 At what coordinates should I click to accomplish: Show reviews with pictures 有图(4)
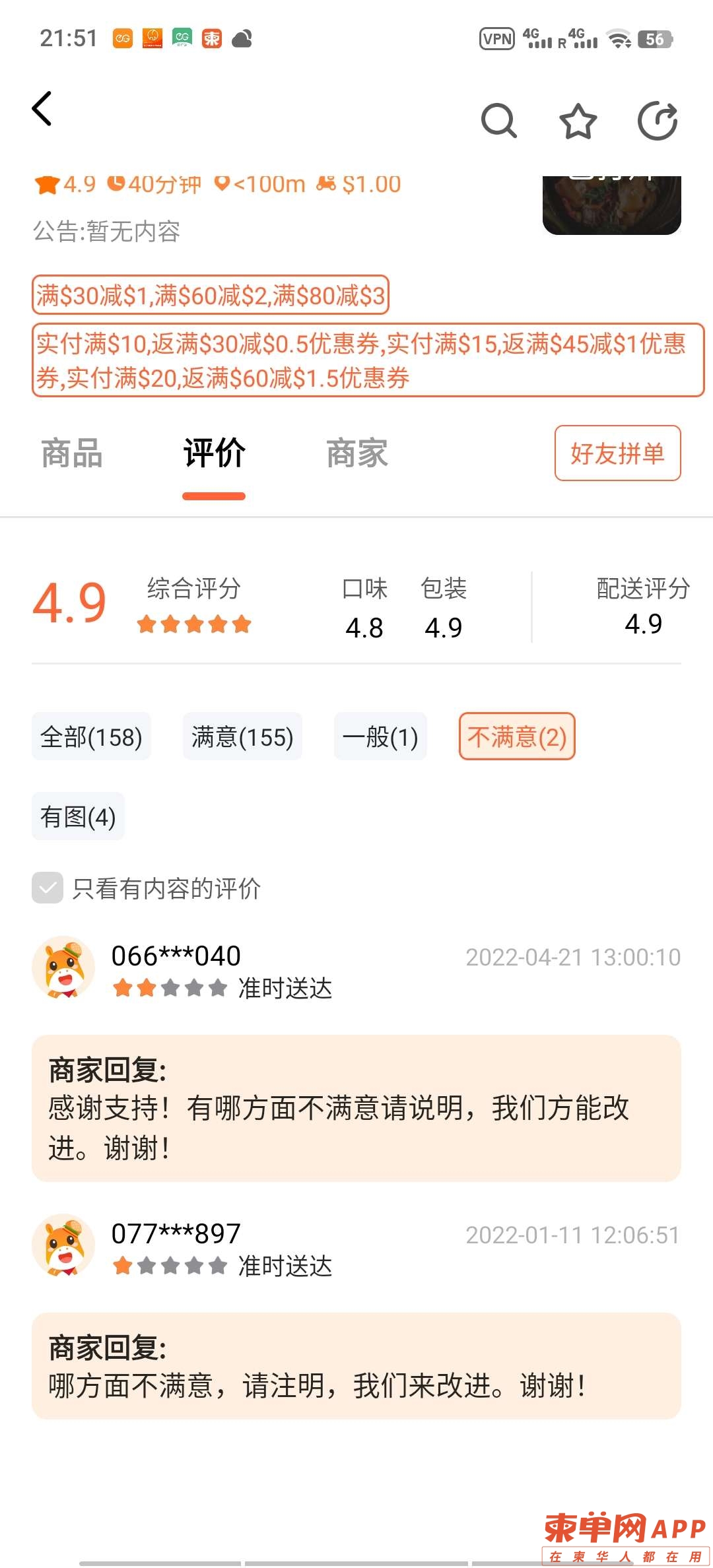point(78,817)
